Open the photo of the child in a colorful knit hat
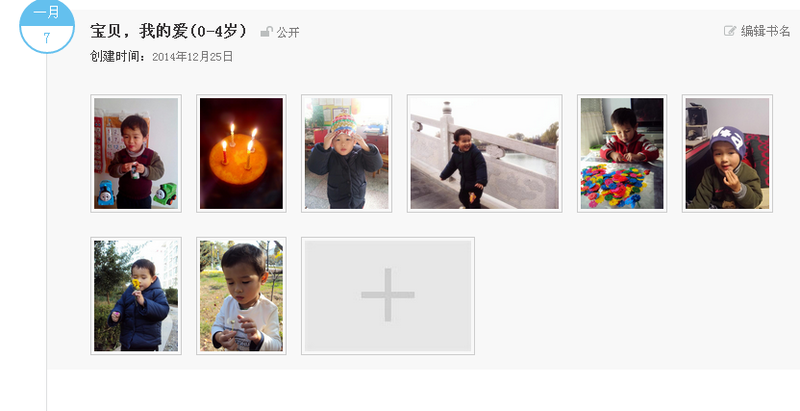 click(345, 153)
